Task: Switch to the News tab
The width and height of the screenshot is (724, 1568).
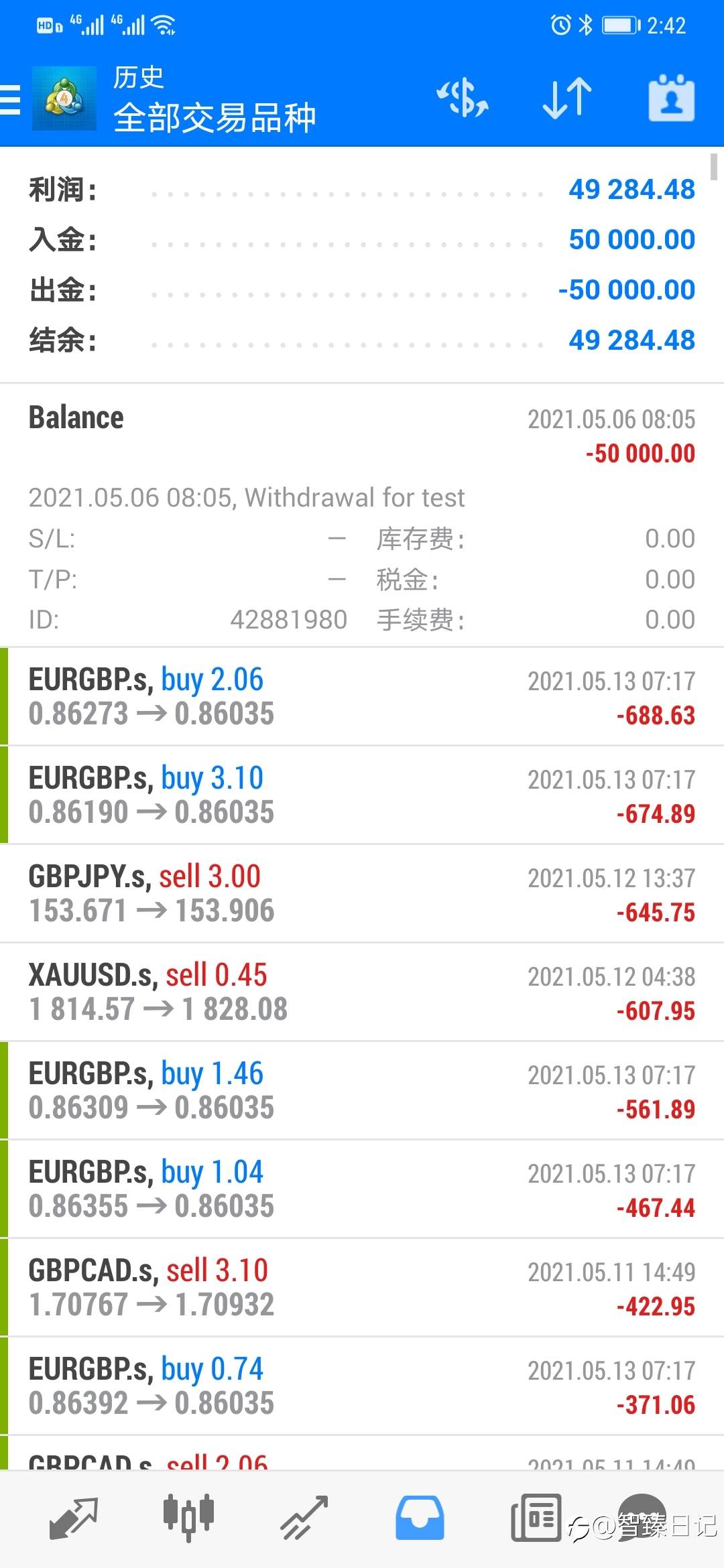Action: coord(536,1518)
